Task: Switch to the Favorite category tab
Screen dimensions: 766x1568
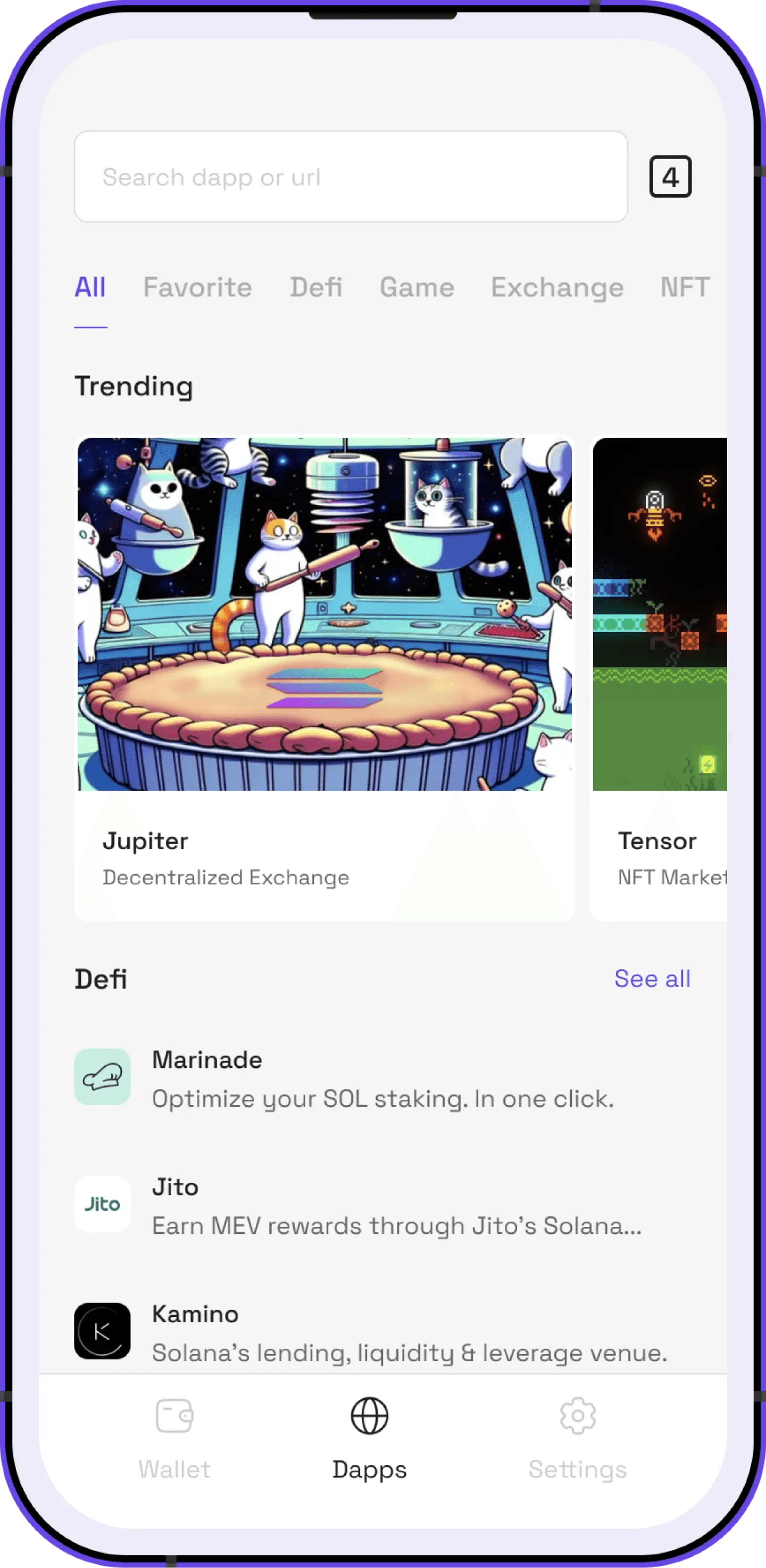Action: point(197,287)
